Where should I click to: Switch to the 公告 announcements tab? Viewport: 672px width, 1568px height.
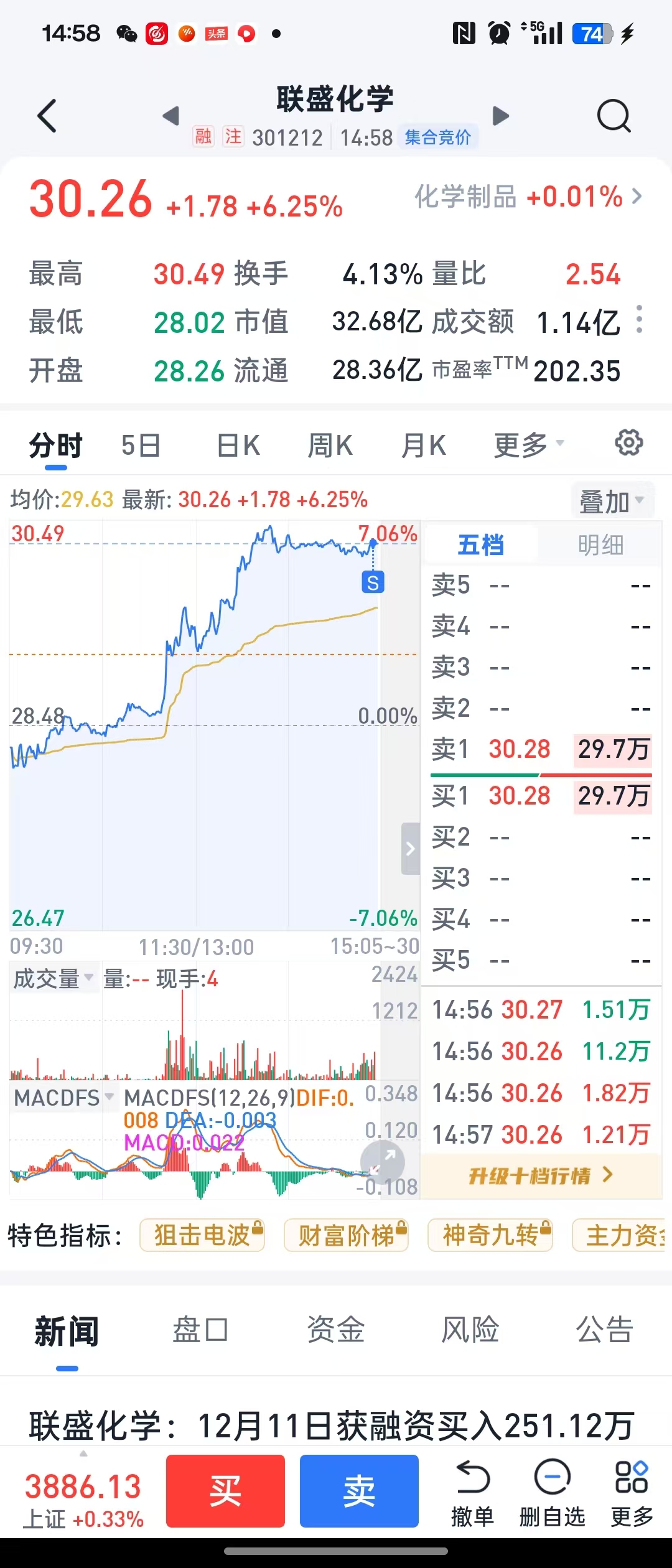[604, 1331]
